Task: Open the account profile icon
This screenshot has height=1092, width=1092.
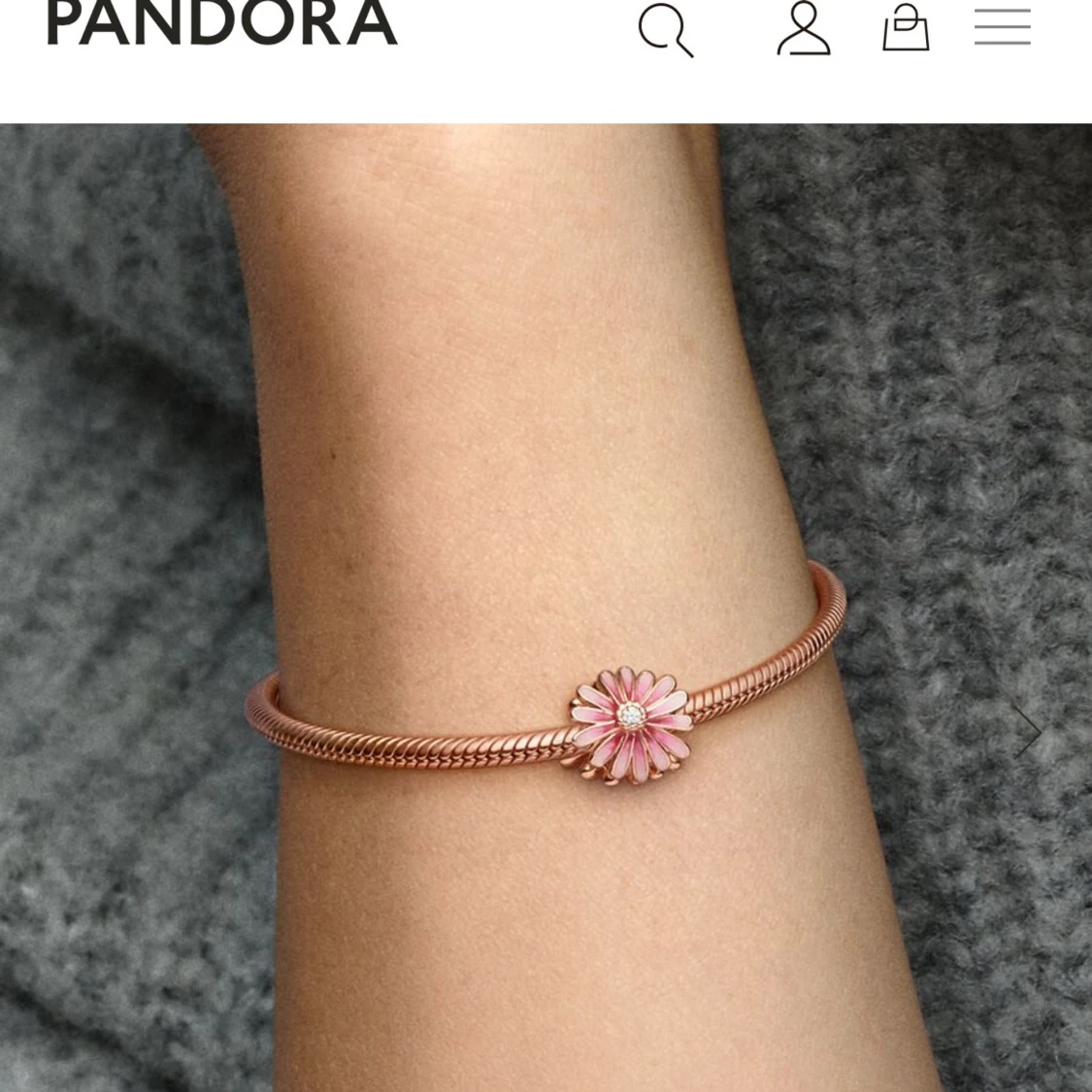Action: click(804, 28)
